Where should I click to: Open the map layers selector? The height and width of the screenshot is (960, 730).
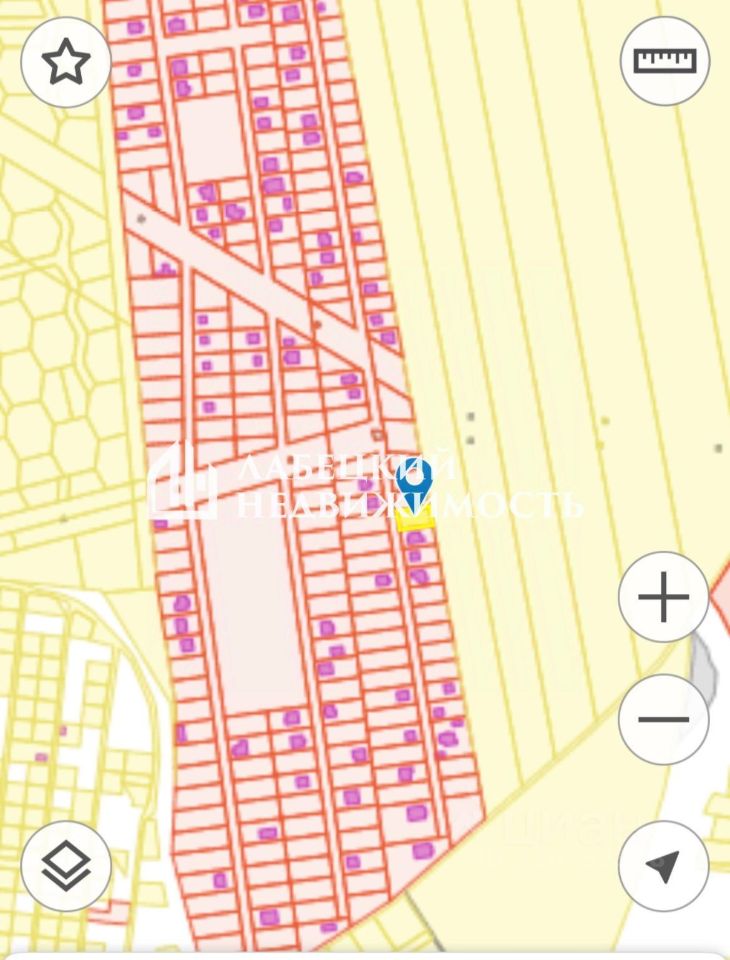coord(66,866)
